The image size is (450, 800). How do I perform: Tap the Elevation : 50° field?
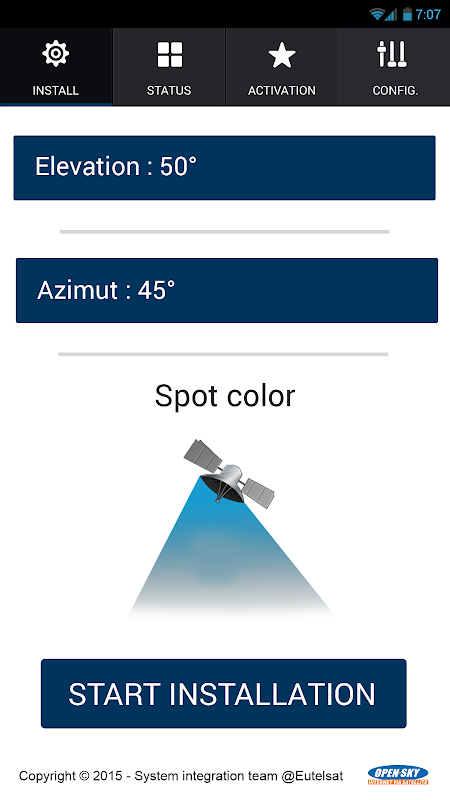click(x=224, y=168)
